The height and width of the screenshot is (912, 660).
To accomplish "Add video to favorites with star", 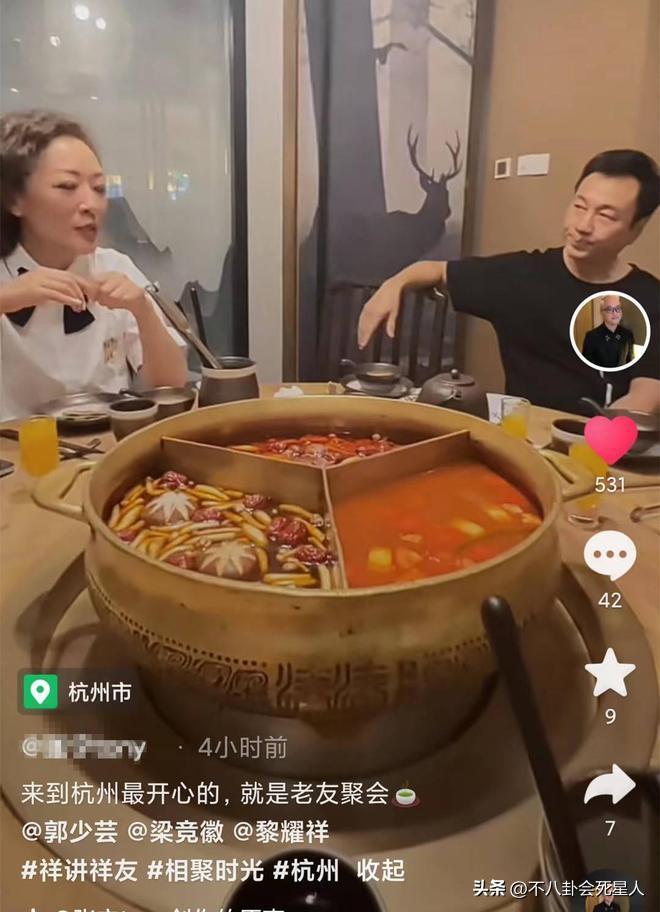I will pos(610,672).
